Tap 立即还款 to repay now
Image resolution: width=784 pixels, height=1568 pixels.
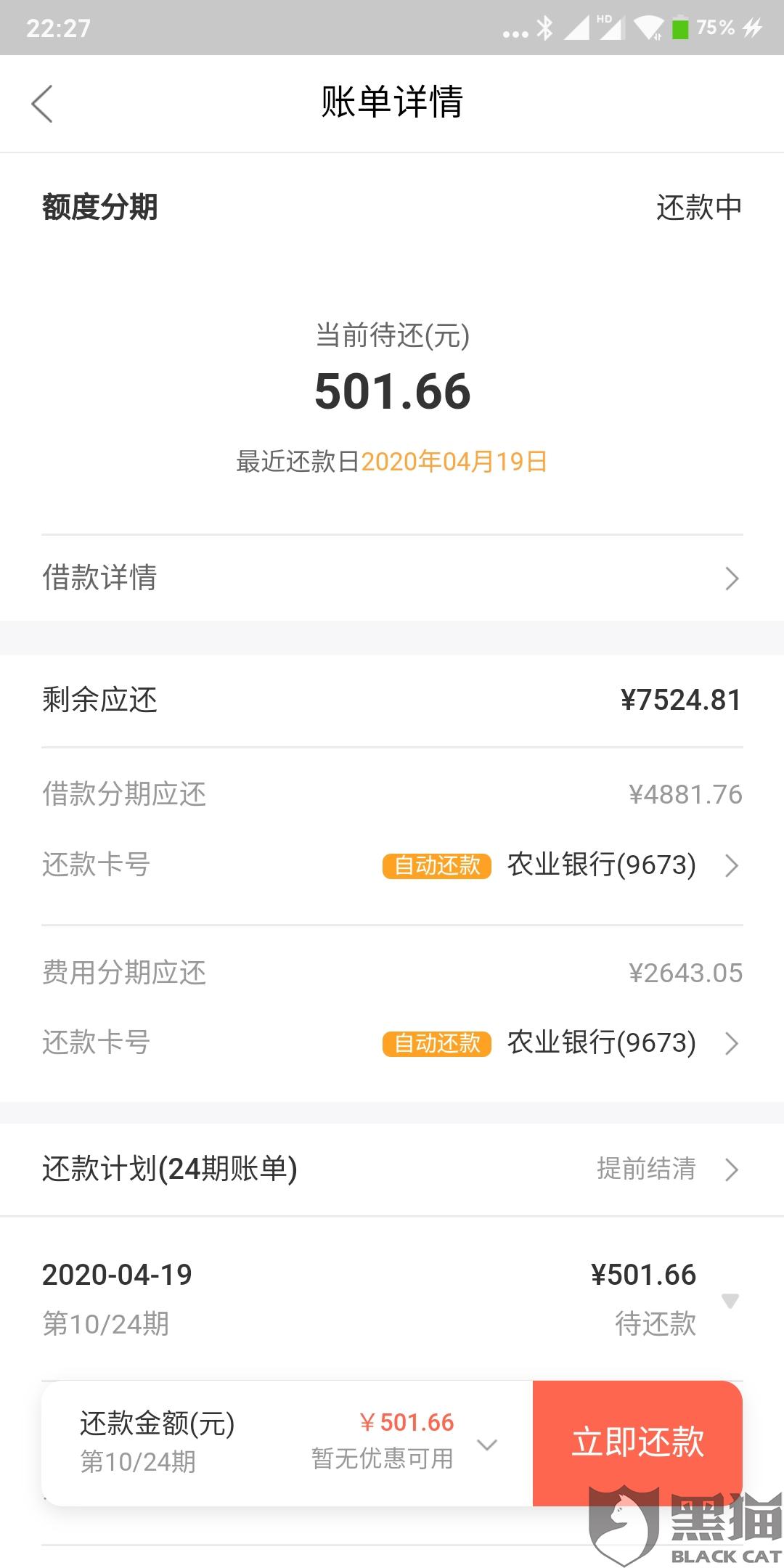click(637, 1442)
